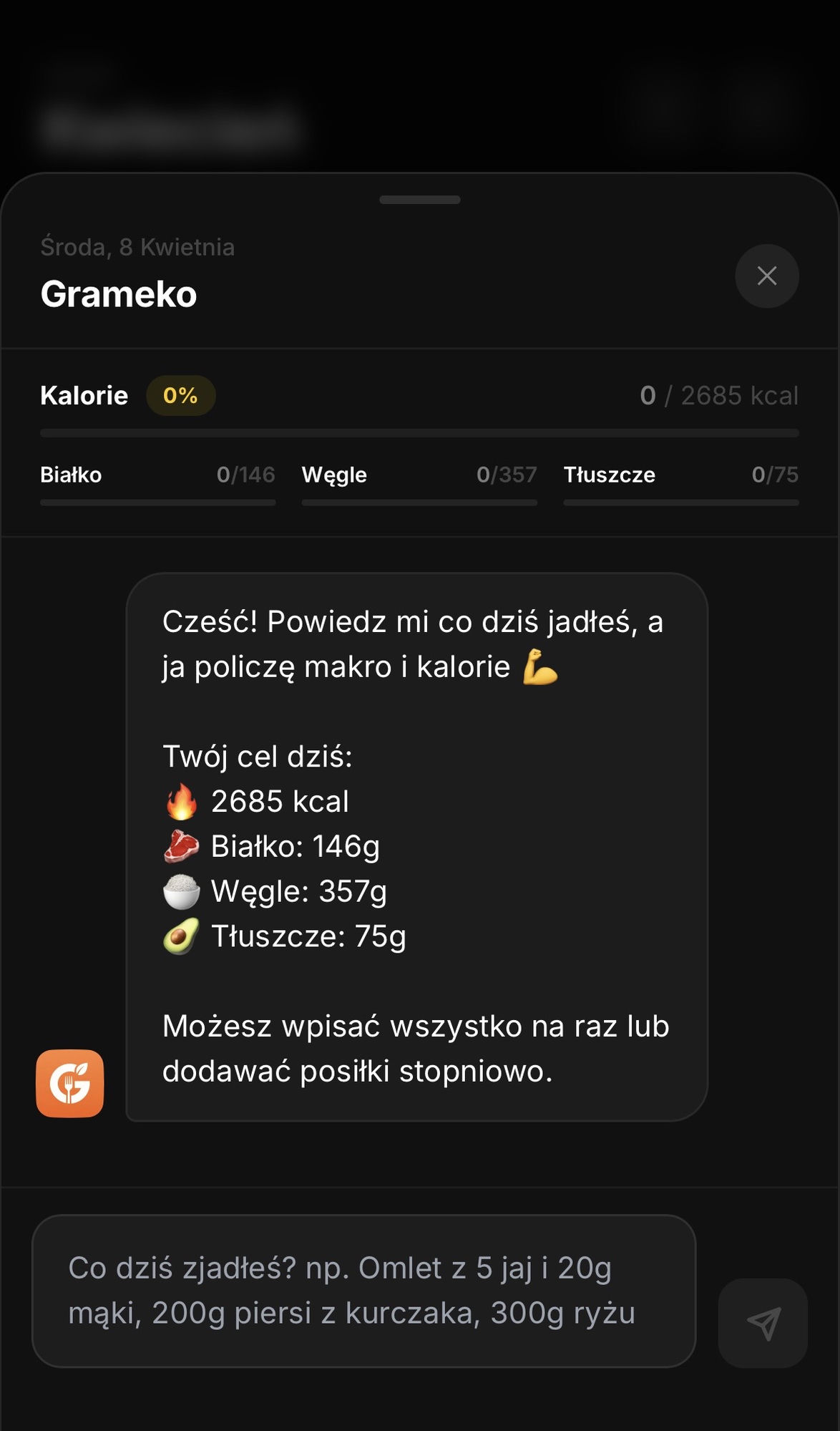Close the Grameko chat sheet

click(766, 276)
